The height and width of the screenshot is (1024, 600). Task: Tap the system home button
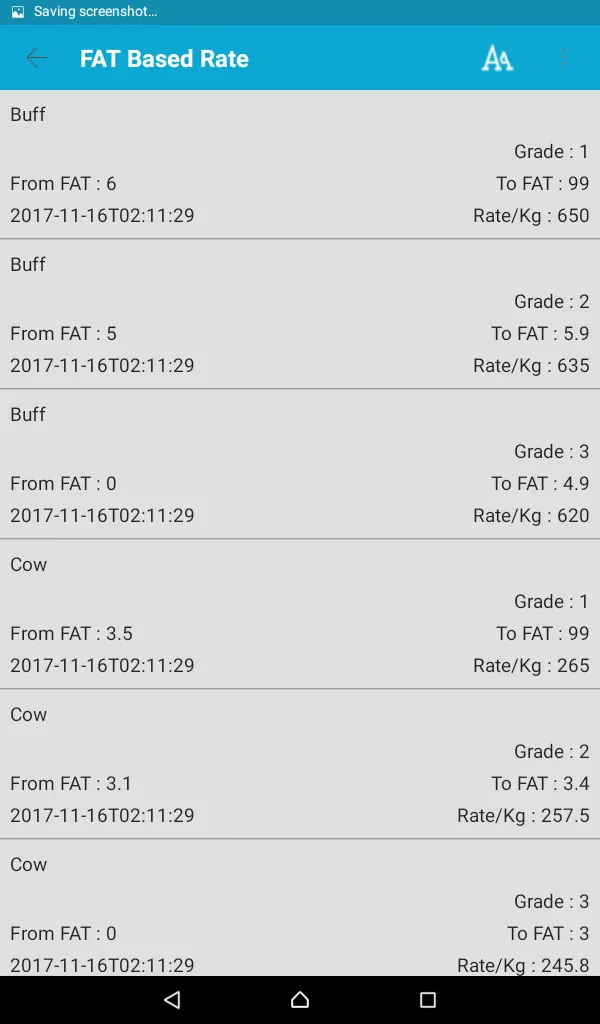pos(300,1000)
